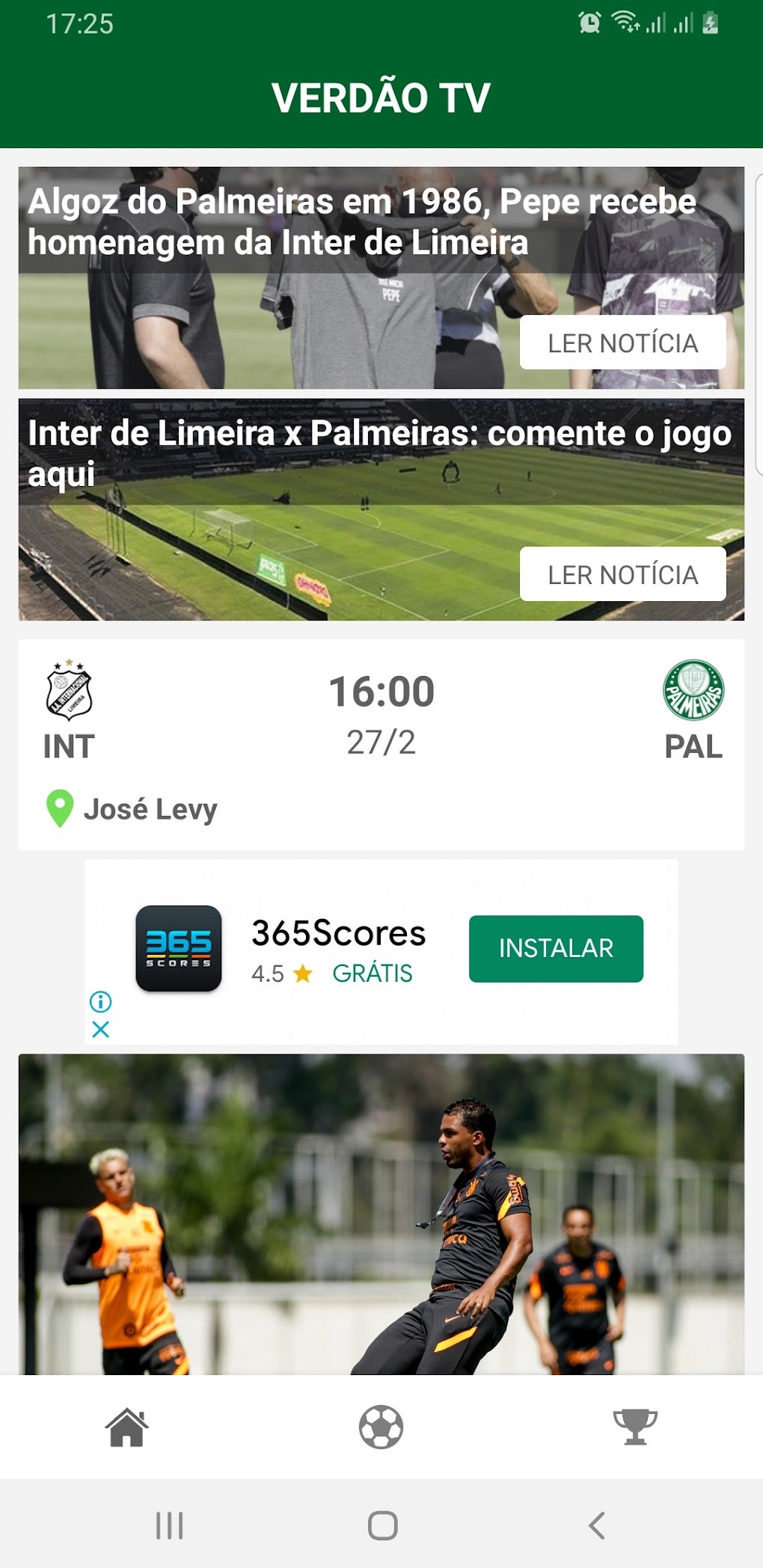Open the trophy tab
Image resolution: width=763 pixels, height=1568 pixels.
(634, 1427)
